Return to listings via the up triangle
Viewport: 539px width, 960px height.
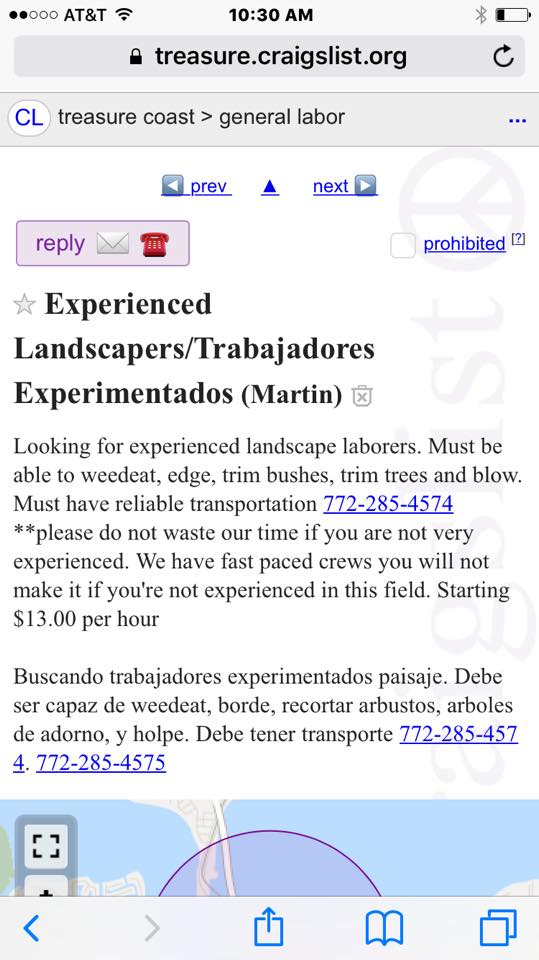click(x=270, y=186)
